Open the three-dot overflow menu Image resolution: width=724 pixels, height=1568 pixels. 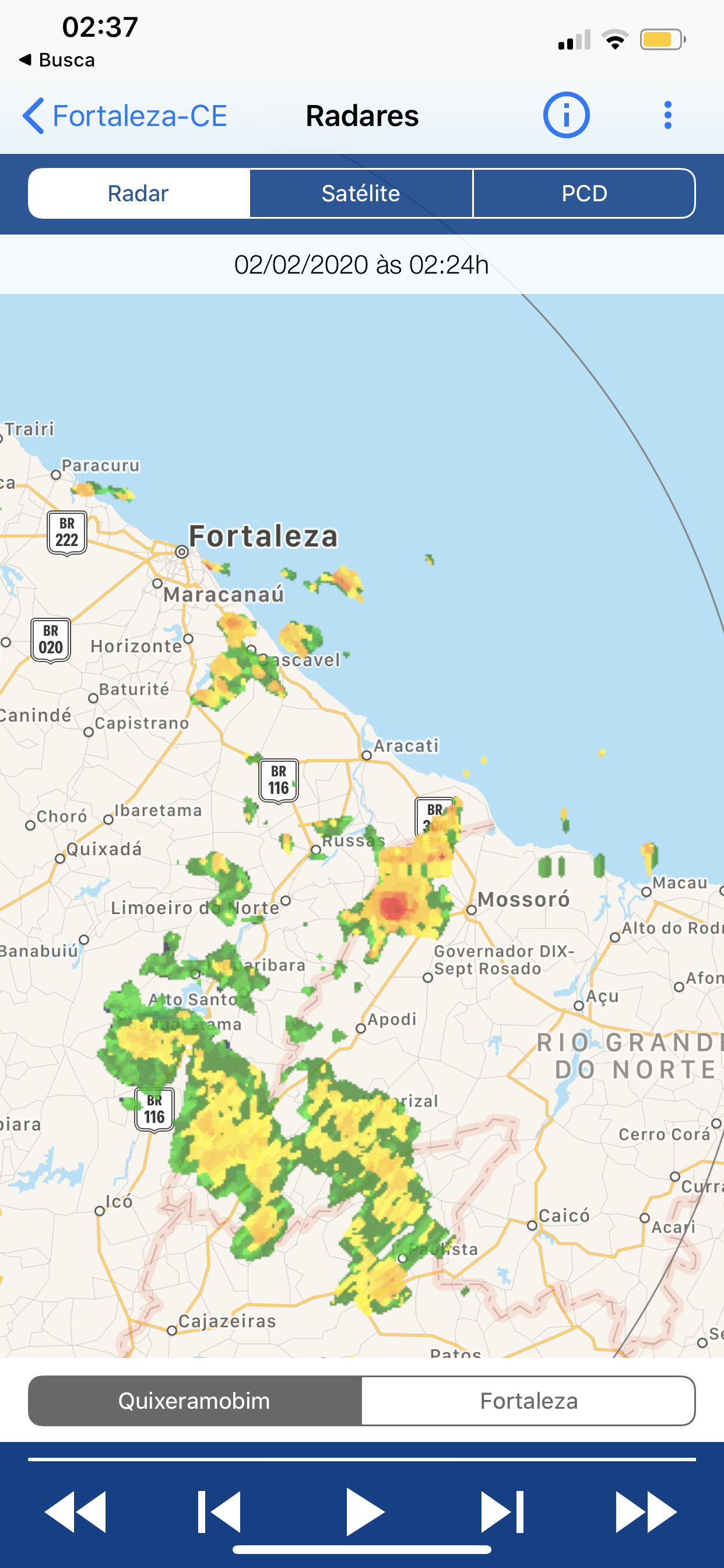click(668, 115)
